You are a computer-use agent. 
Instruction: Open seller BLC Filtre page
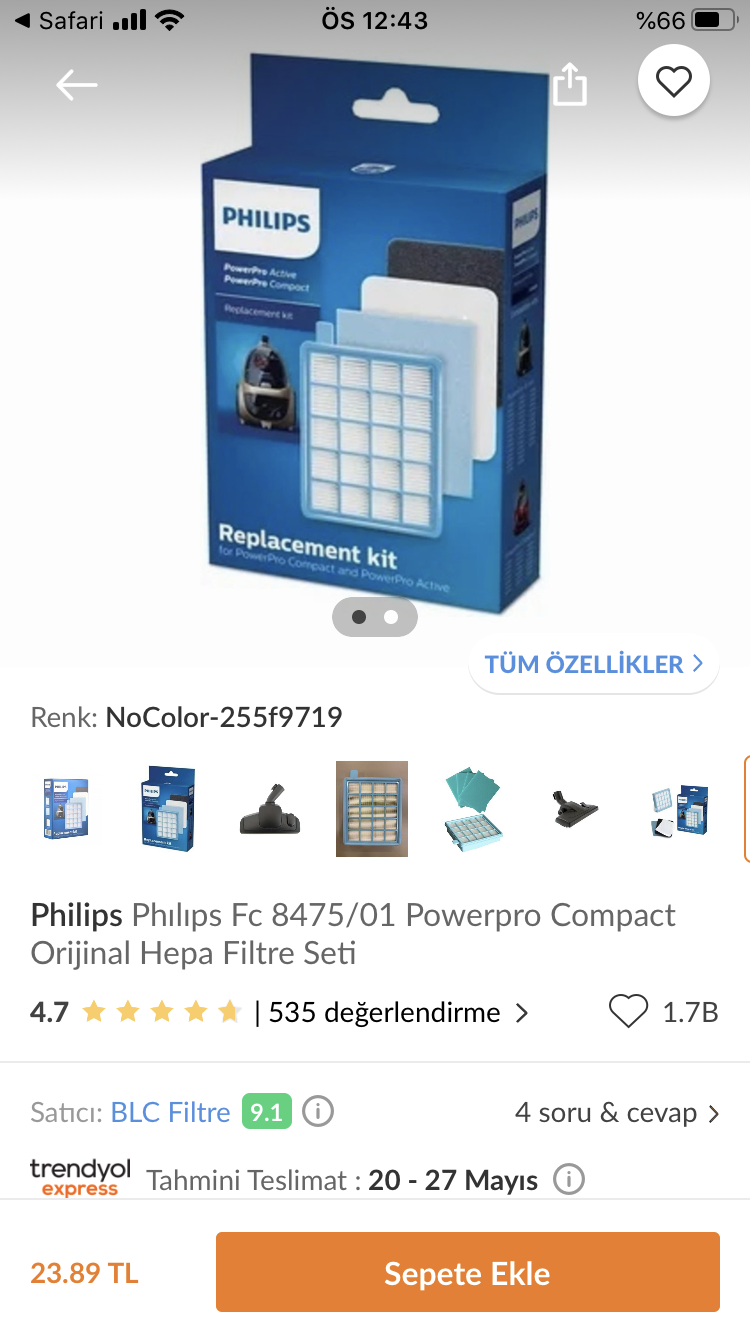(x=170, y=1113)
